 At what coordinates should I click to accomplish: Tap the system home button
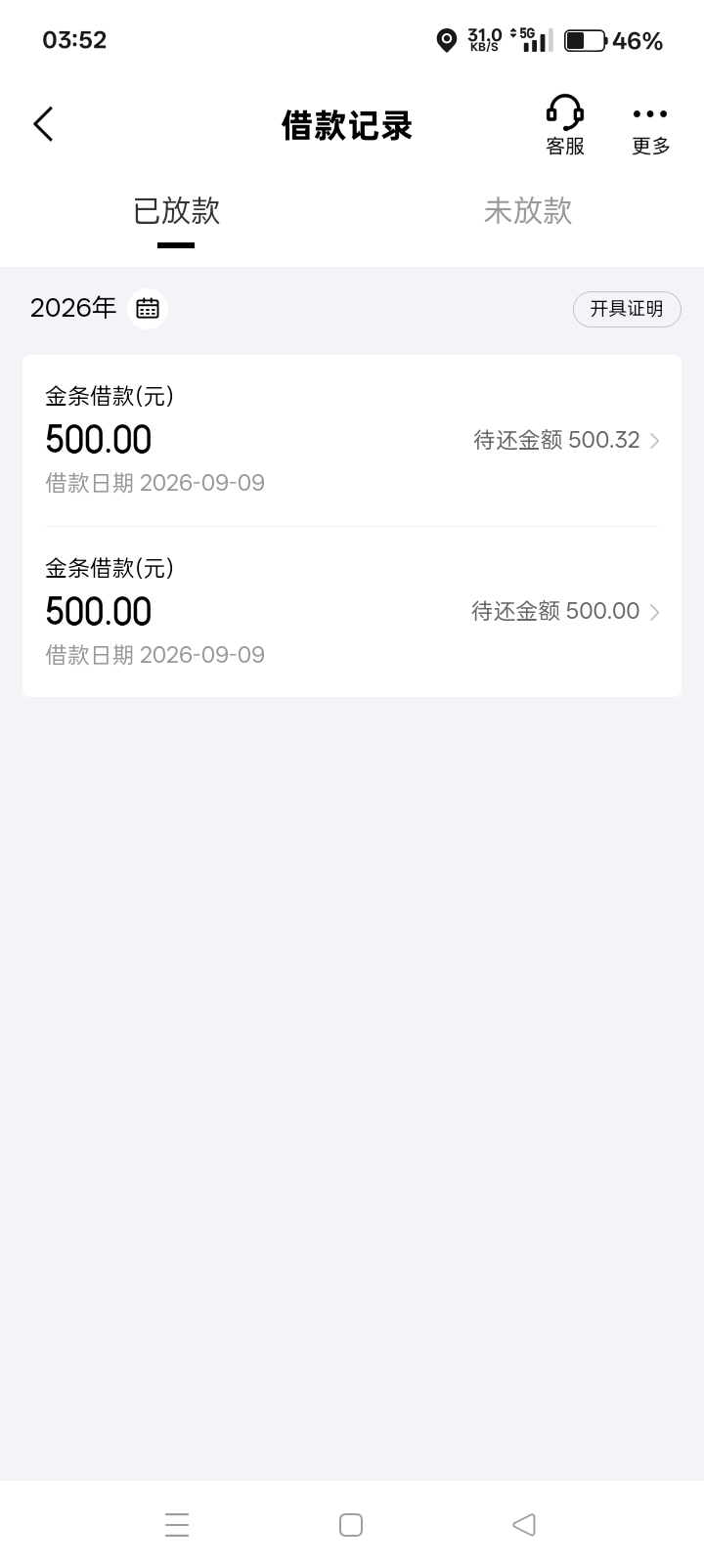click(x=351, y=1525)
